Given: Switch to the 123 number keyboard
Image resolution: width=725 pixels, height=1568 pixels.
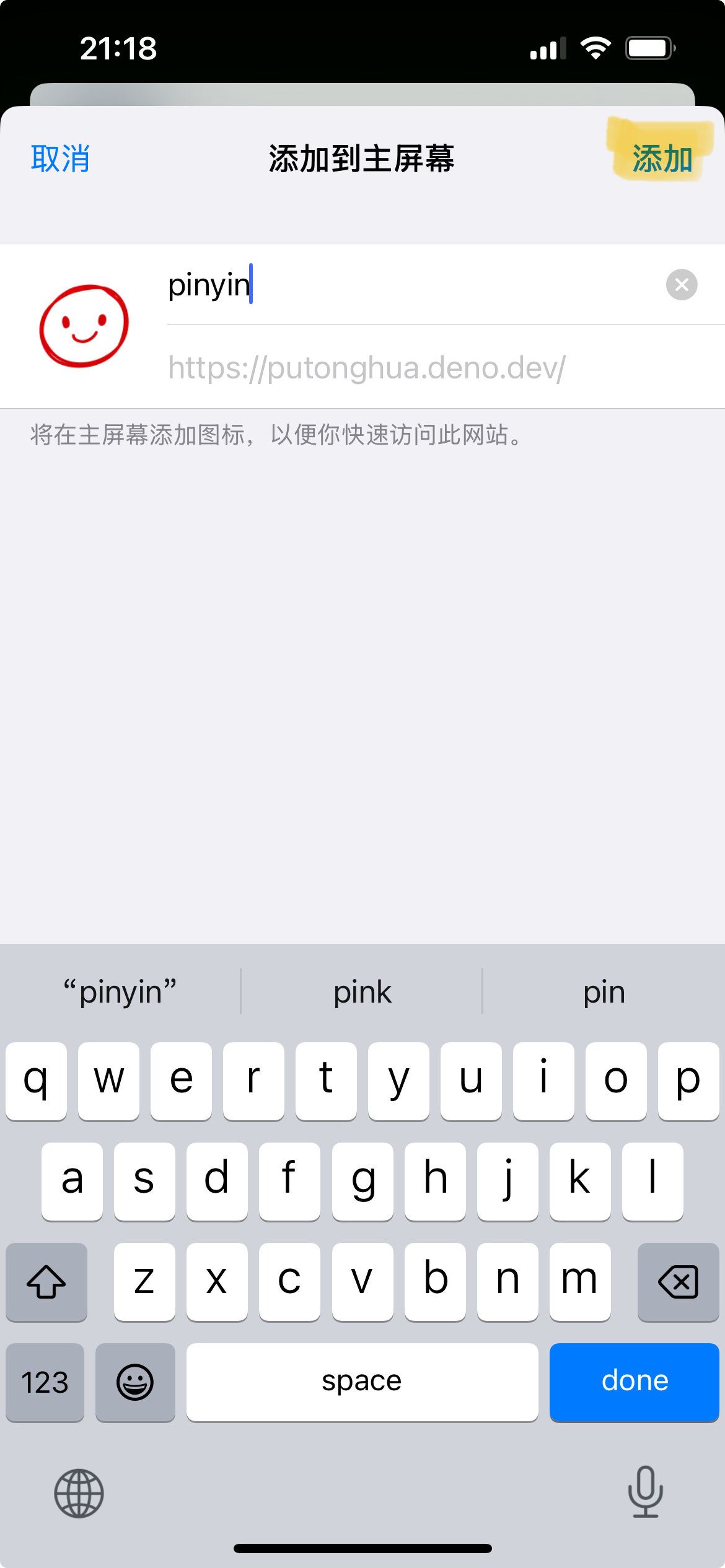Looking at the screenshot, I should (x=45, y=1381).
